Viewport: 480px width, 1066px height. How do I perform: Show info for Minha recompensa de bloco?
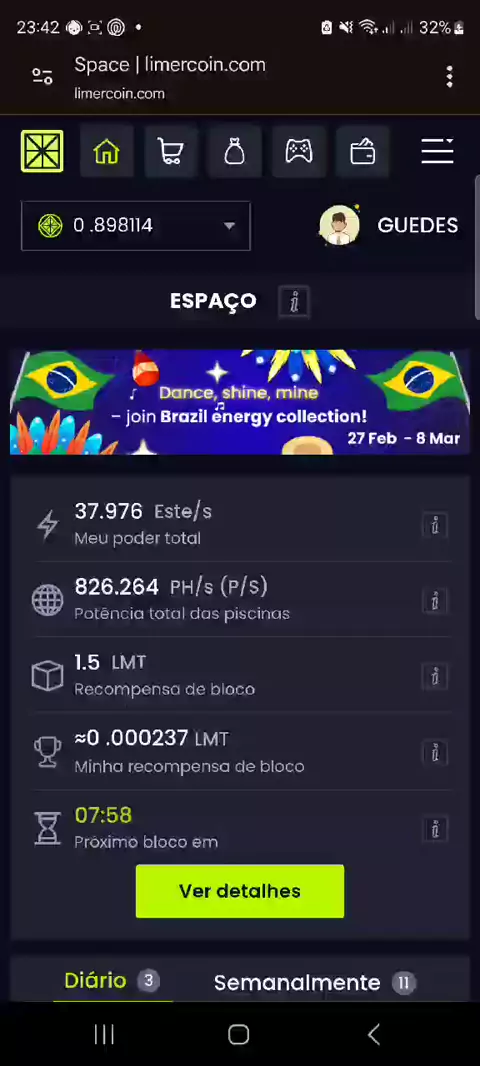[435, 753]
